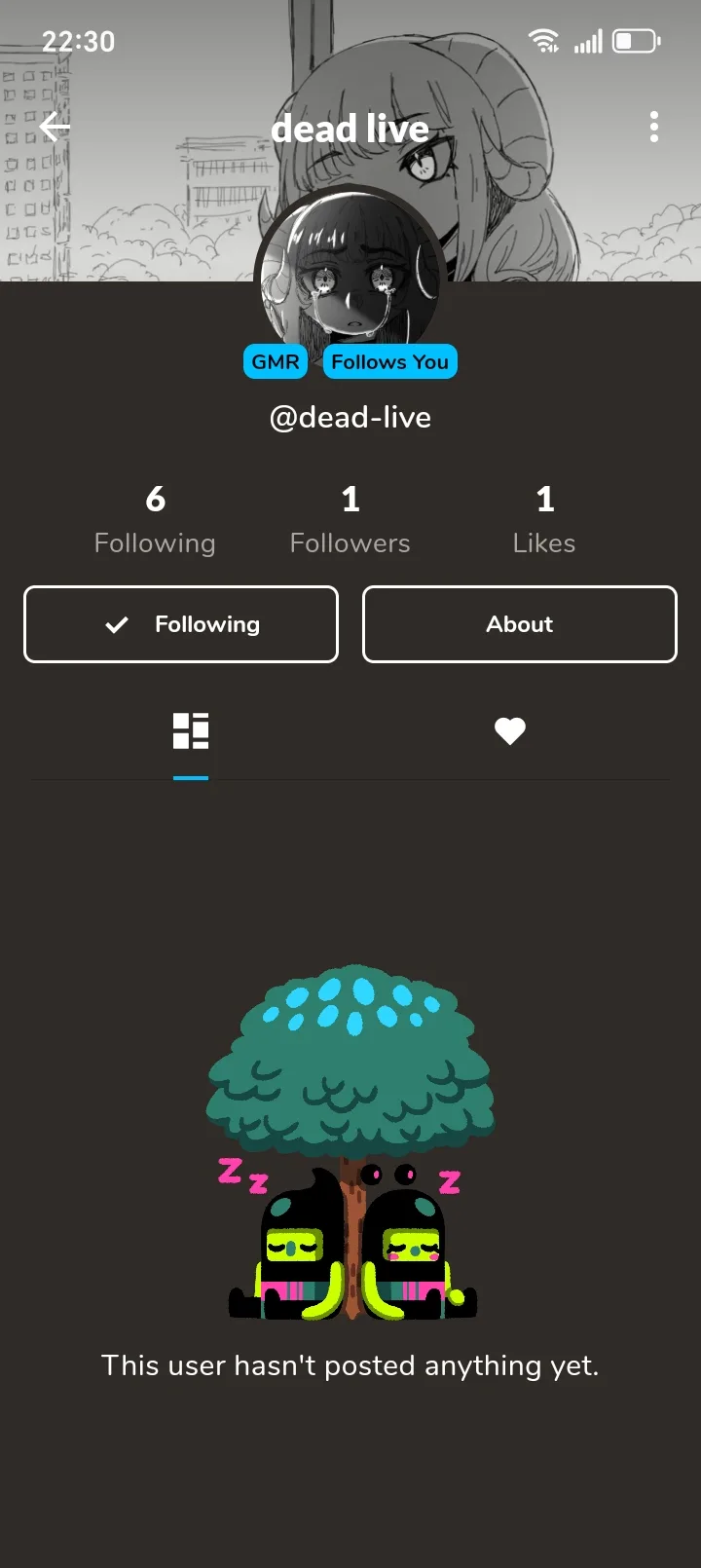The height and width of the screenshot is (1568, 701).
Task: Unfollow via the Following button
Action: [x=181, y=624]
